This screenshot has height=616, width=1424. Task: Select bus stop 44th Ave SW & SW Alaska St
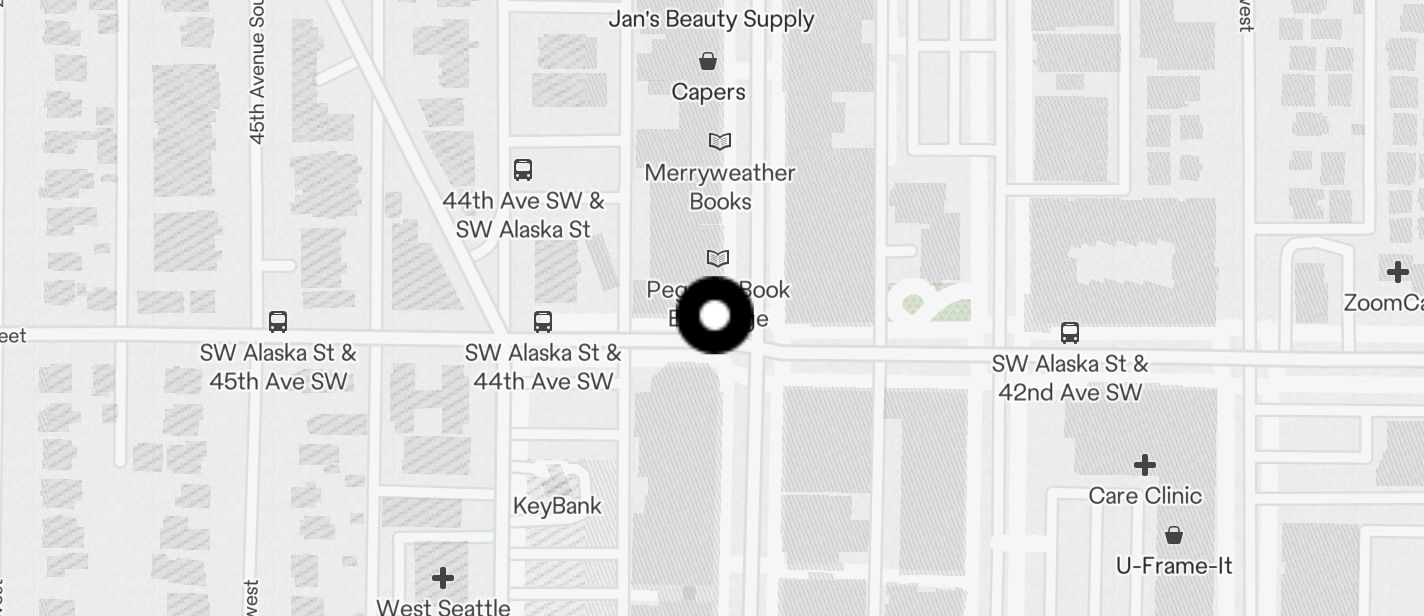pos(522,169)
